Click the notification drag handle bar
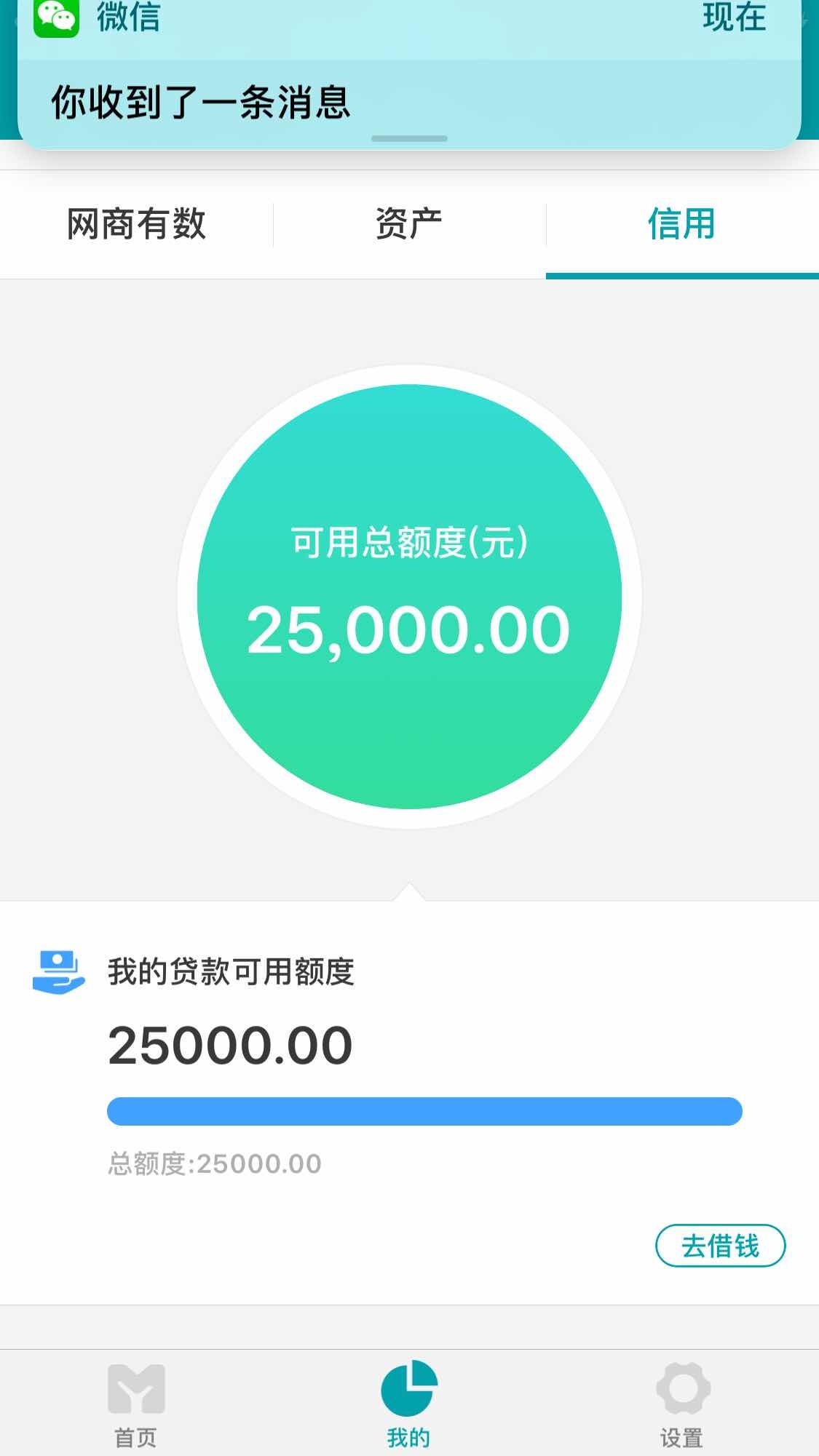Screen dimensions: 819x1456 click(409, 139)
